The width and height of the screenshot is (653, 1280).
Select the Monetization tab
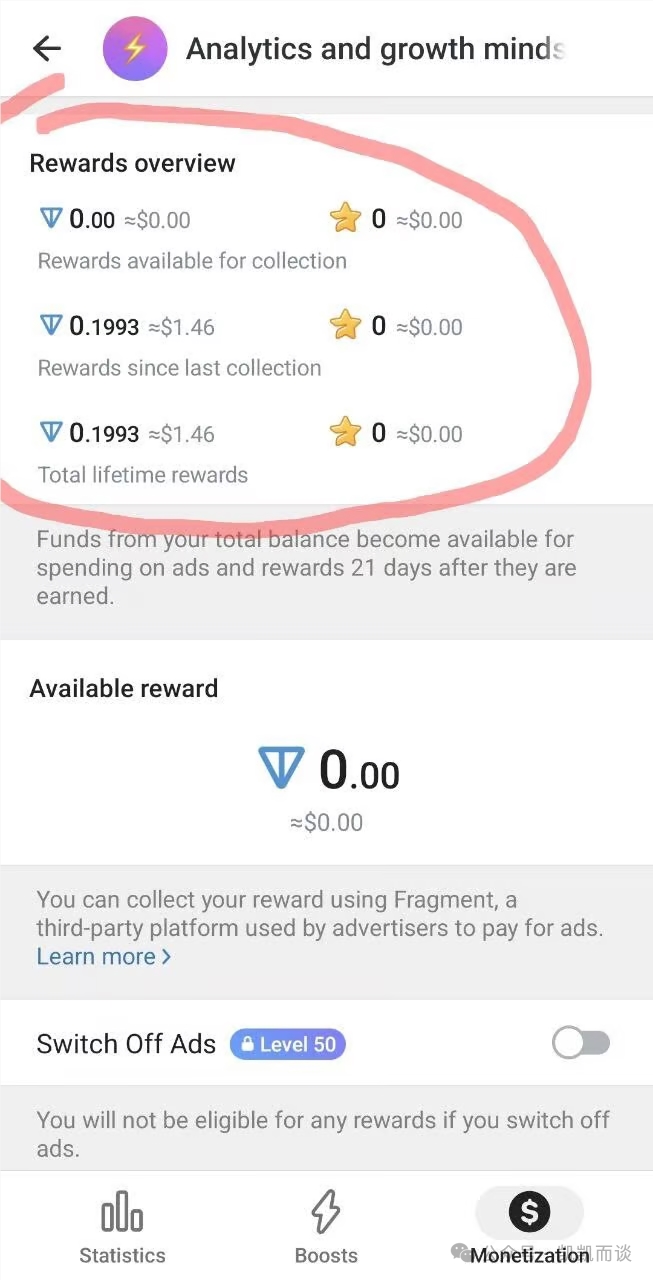tap(529, 1229)
